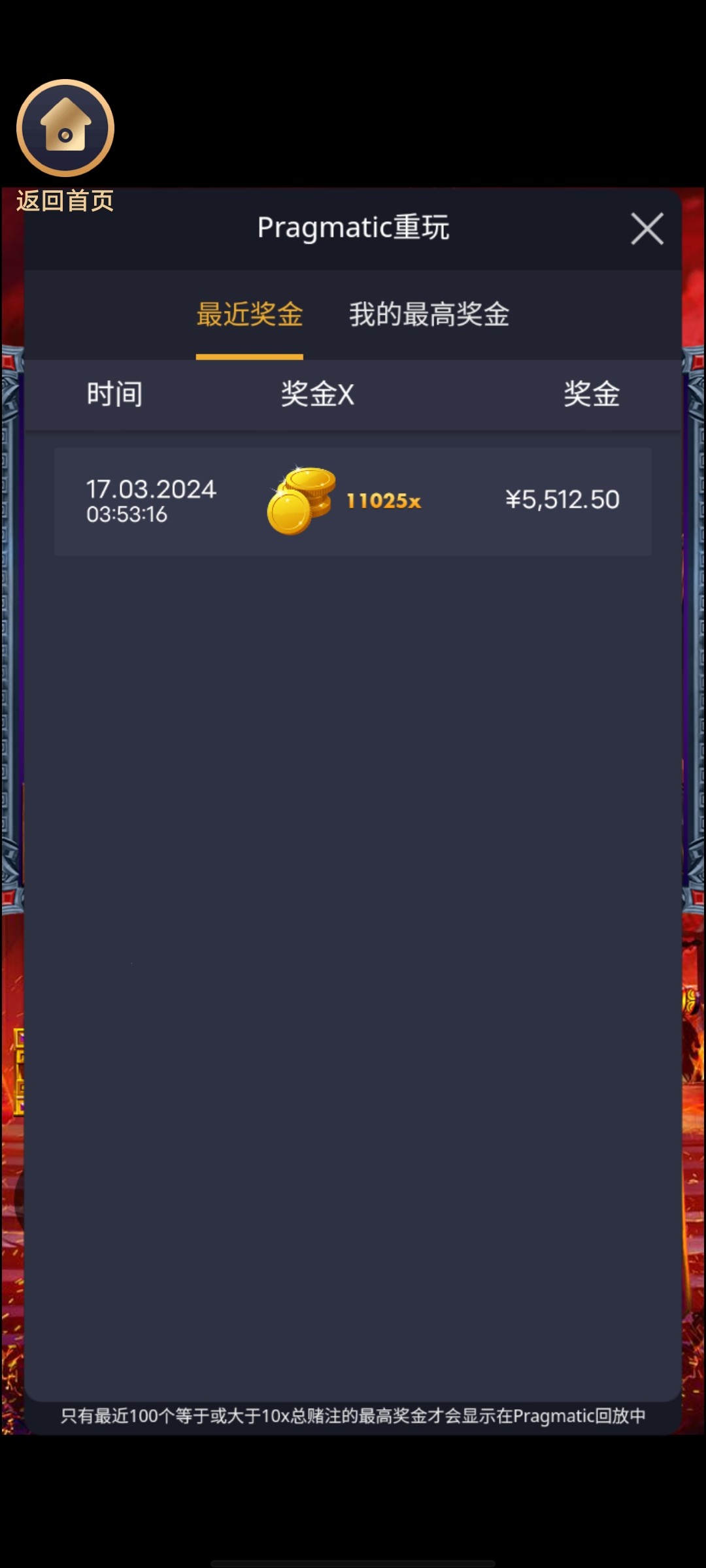Open the 17.03.2024 11025x win replay
Image resolution: width=706 pixels, height=1568 pixels.
353,501
